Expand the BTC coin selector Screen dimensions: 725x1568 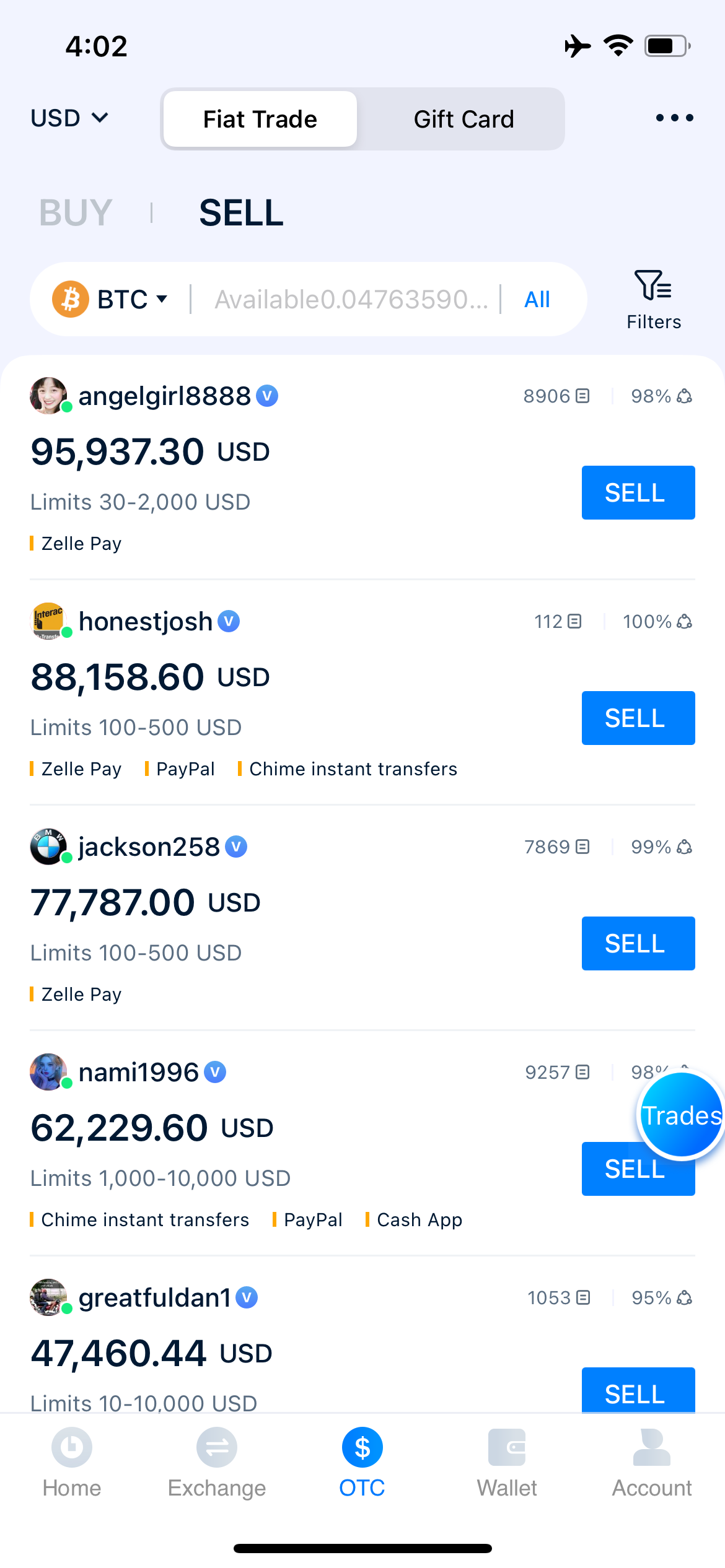[112, 299]
